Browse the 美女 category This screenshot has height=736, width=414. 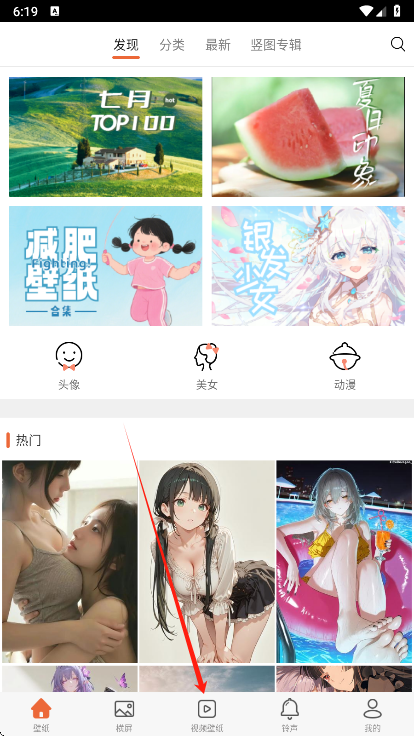pyautogui.click(x=207, y=366)
